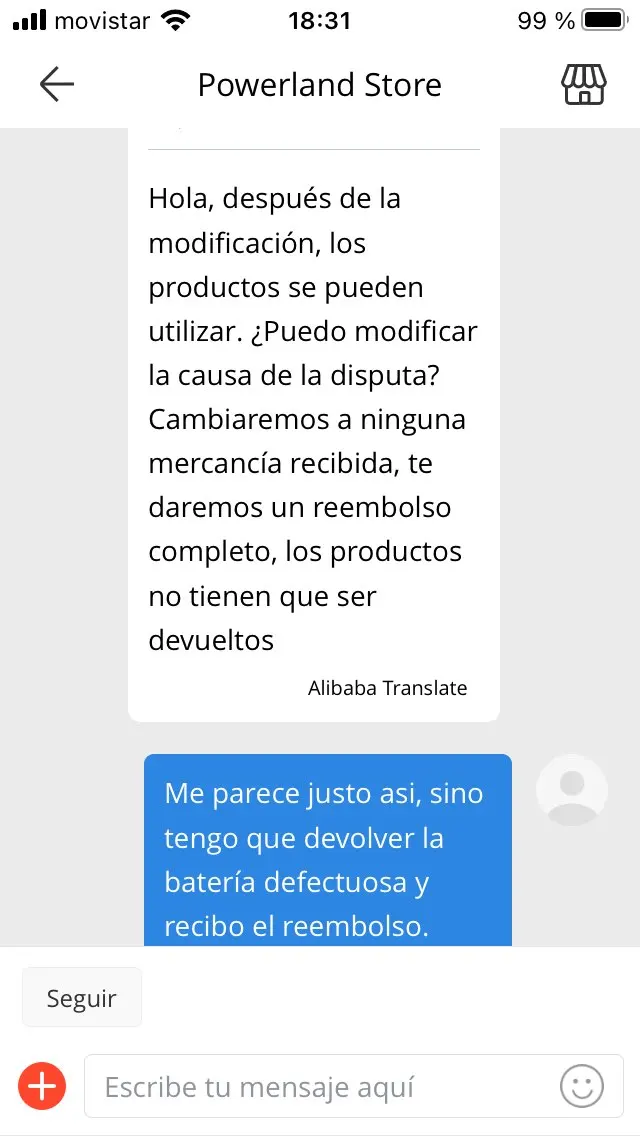View the user profile avatar
This screenshot has height=1136, width=640.
coord(572,790)
